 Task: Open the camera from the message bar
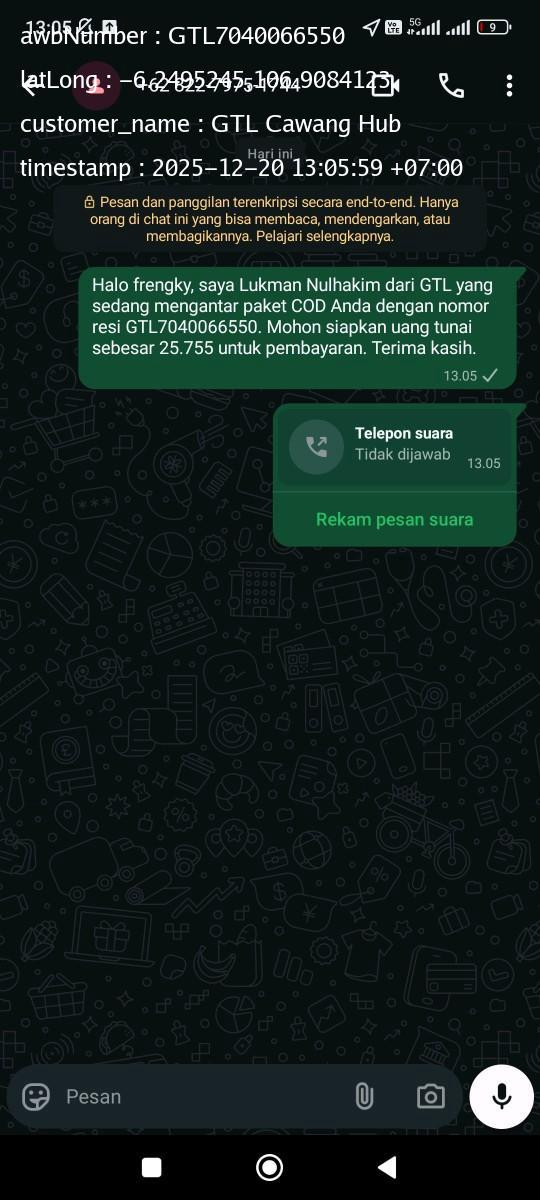[430, 1096]
